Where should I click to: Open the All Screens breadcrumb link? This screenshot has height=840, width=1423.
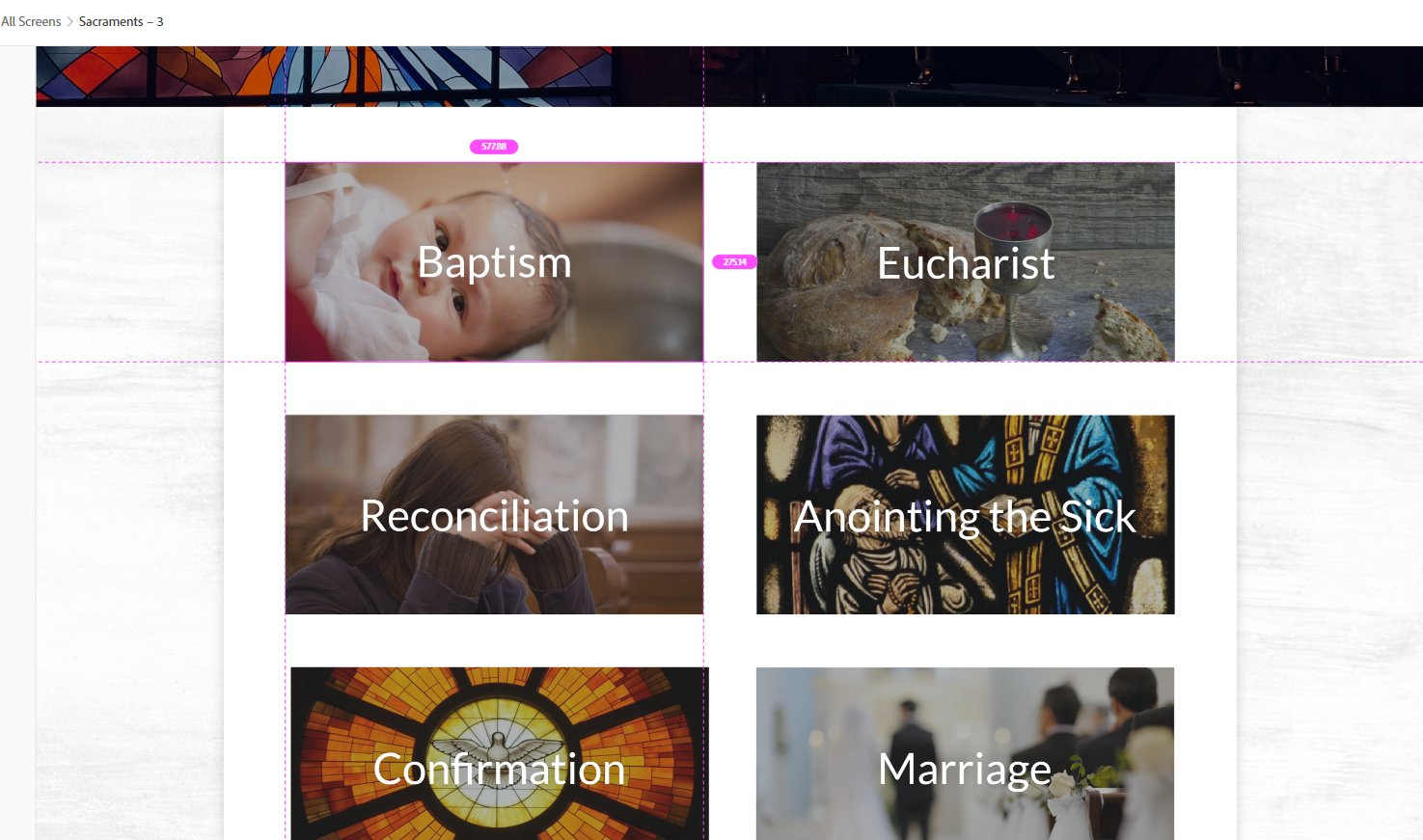tap(31, 21)
